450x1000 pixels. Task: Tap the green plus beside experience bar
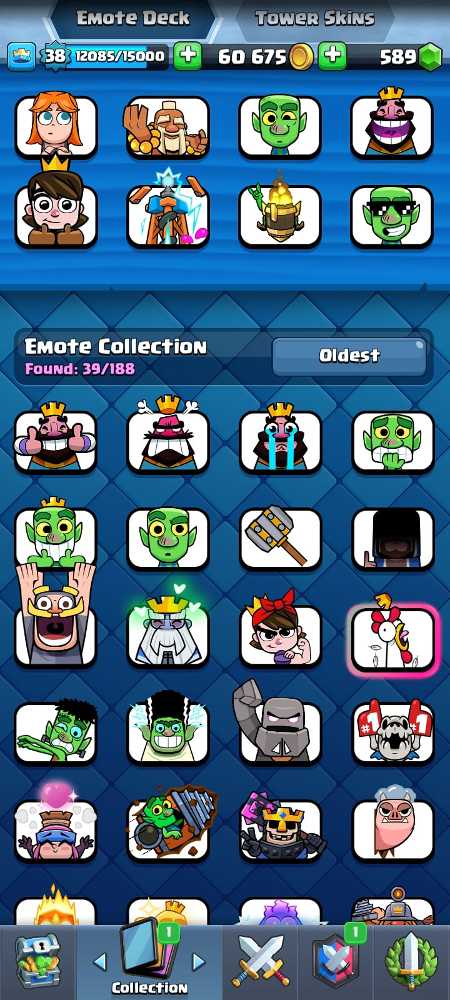[187, 56]
